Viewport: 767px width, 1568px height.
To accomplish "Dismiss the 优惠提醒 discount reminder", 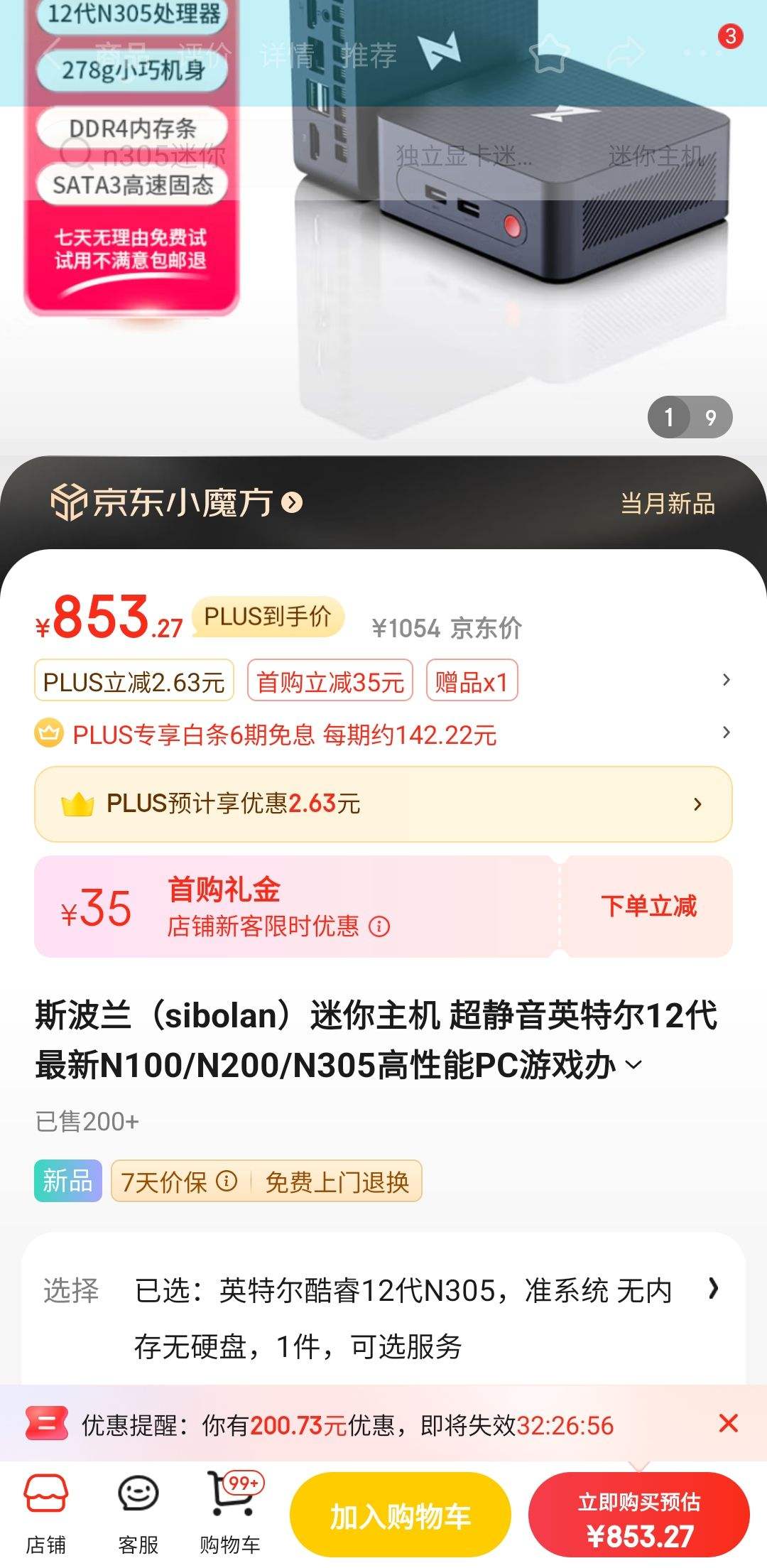I will point(729,1424).
